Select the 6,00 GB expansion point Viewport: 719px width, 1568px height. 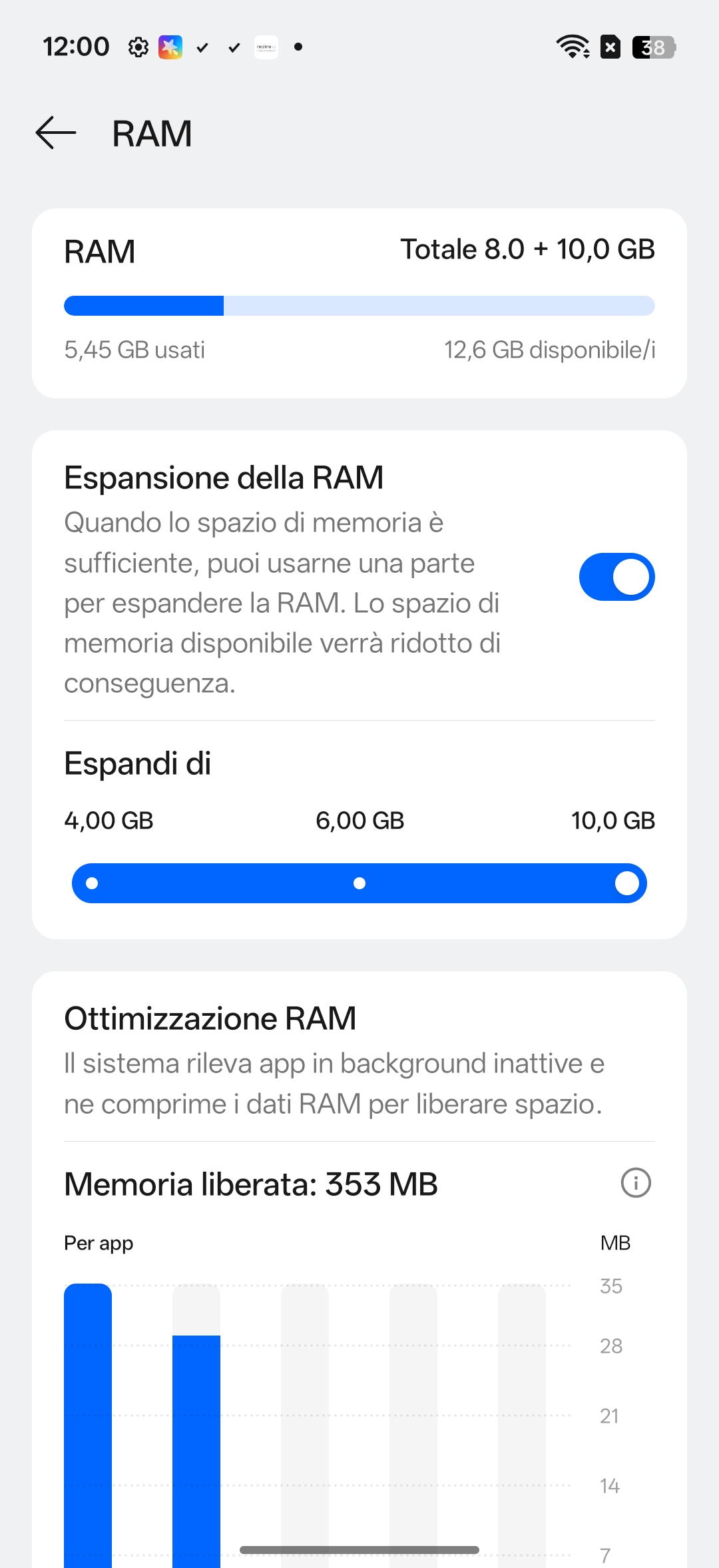click(x=359, y=883)
